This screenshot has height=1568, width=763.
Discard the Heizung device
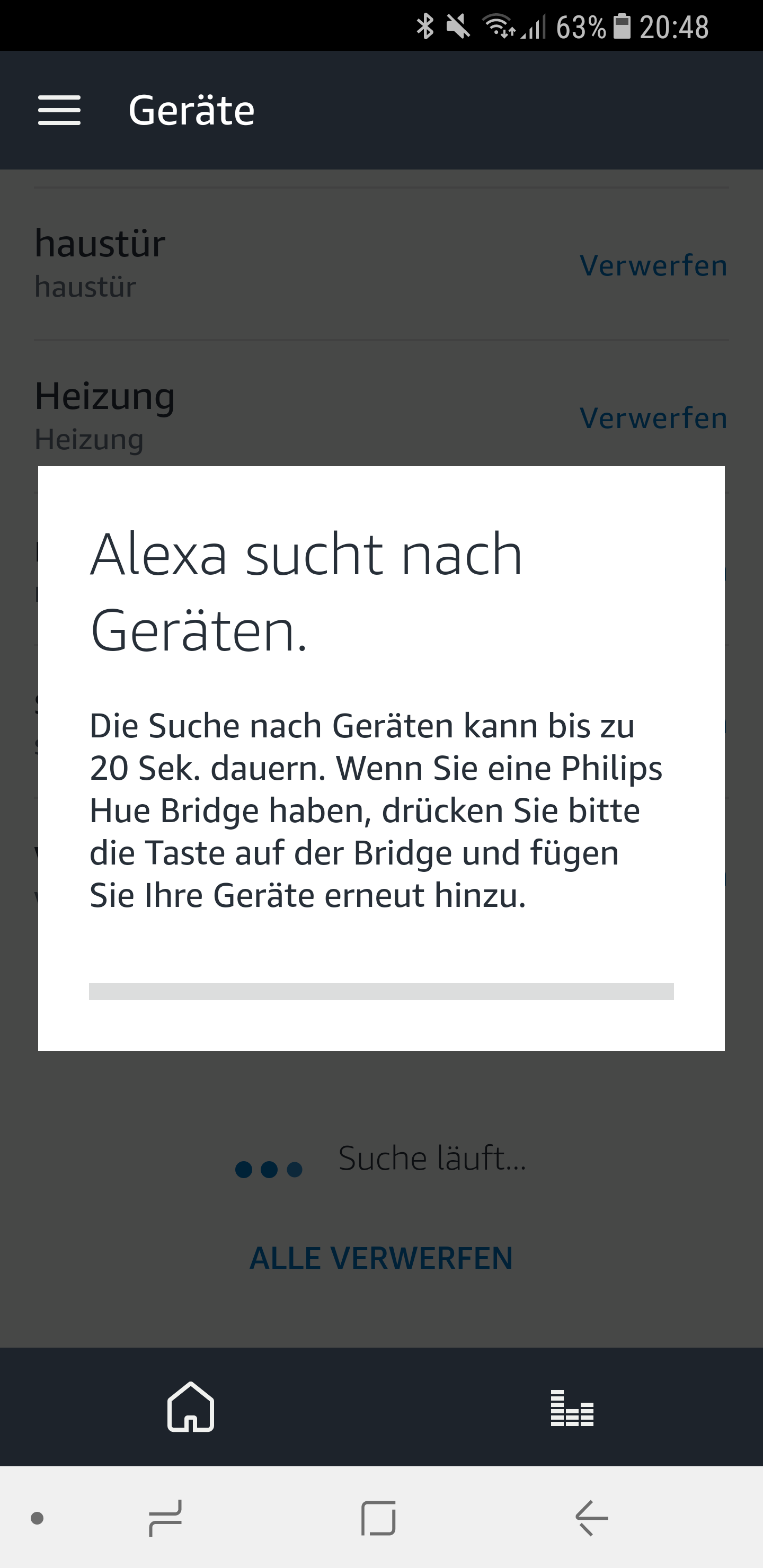pos(653,418)
